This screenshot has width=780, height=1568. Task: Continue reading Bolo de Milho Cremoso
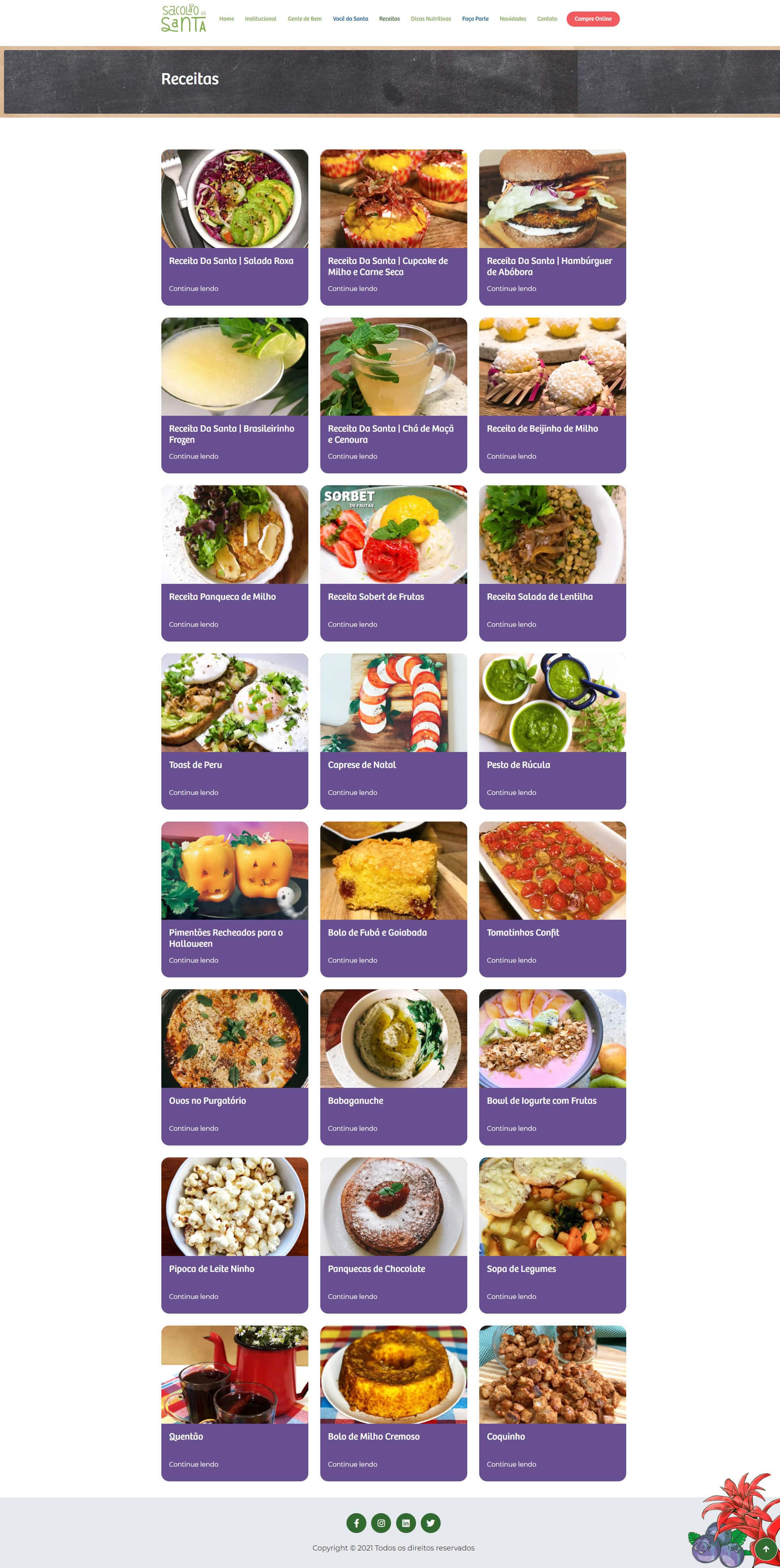[352, 1465]
